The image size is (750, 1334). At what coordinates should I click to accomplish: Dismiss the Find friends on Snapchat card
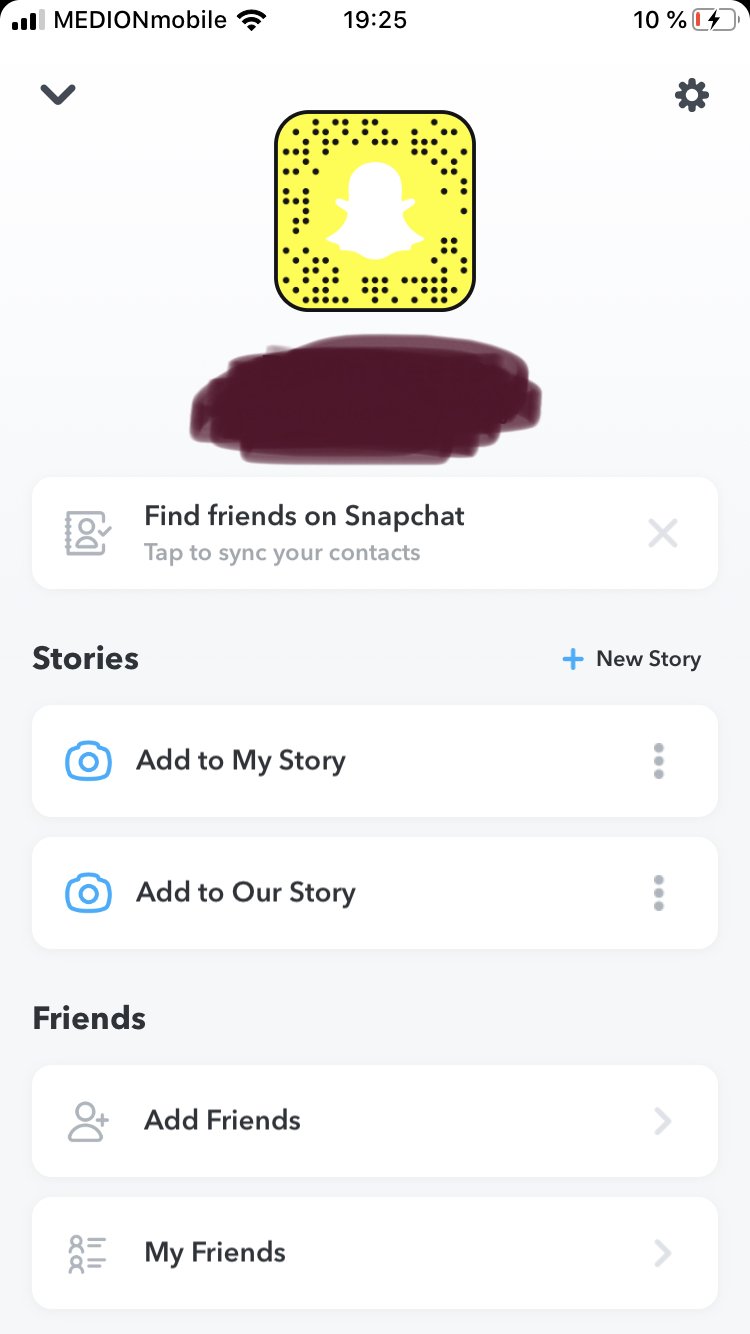click(663, 533)
